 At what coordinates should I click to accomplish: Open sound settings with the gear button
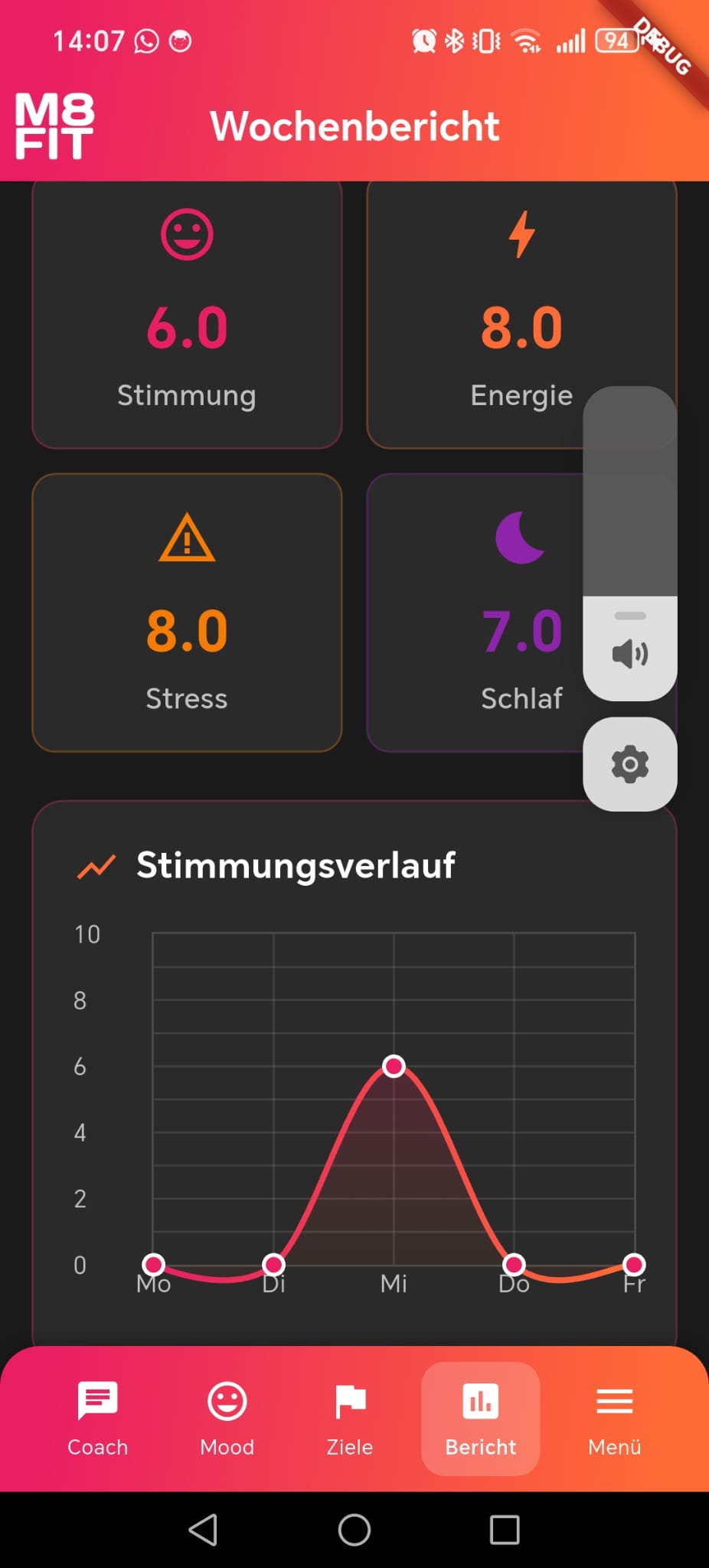(x=629, y=764)
